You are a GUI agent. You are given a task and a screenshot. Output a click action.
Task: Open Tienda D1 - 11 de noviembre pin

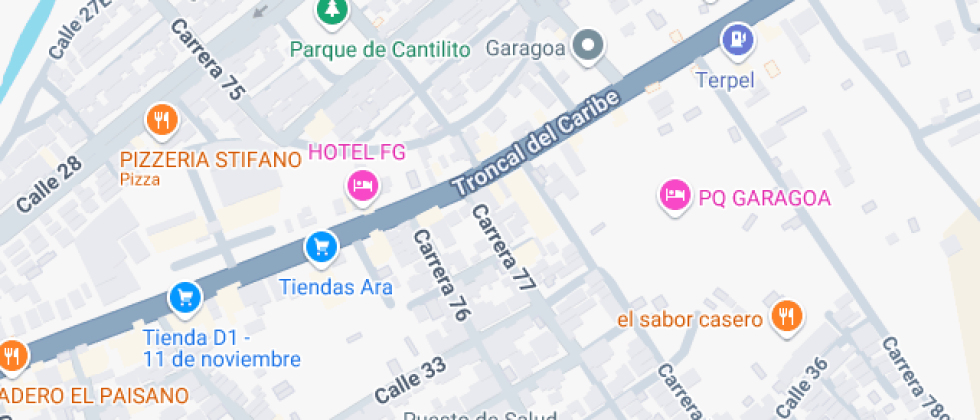pyautogui.click(x=184, y=297)
